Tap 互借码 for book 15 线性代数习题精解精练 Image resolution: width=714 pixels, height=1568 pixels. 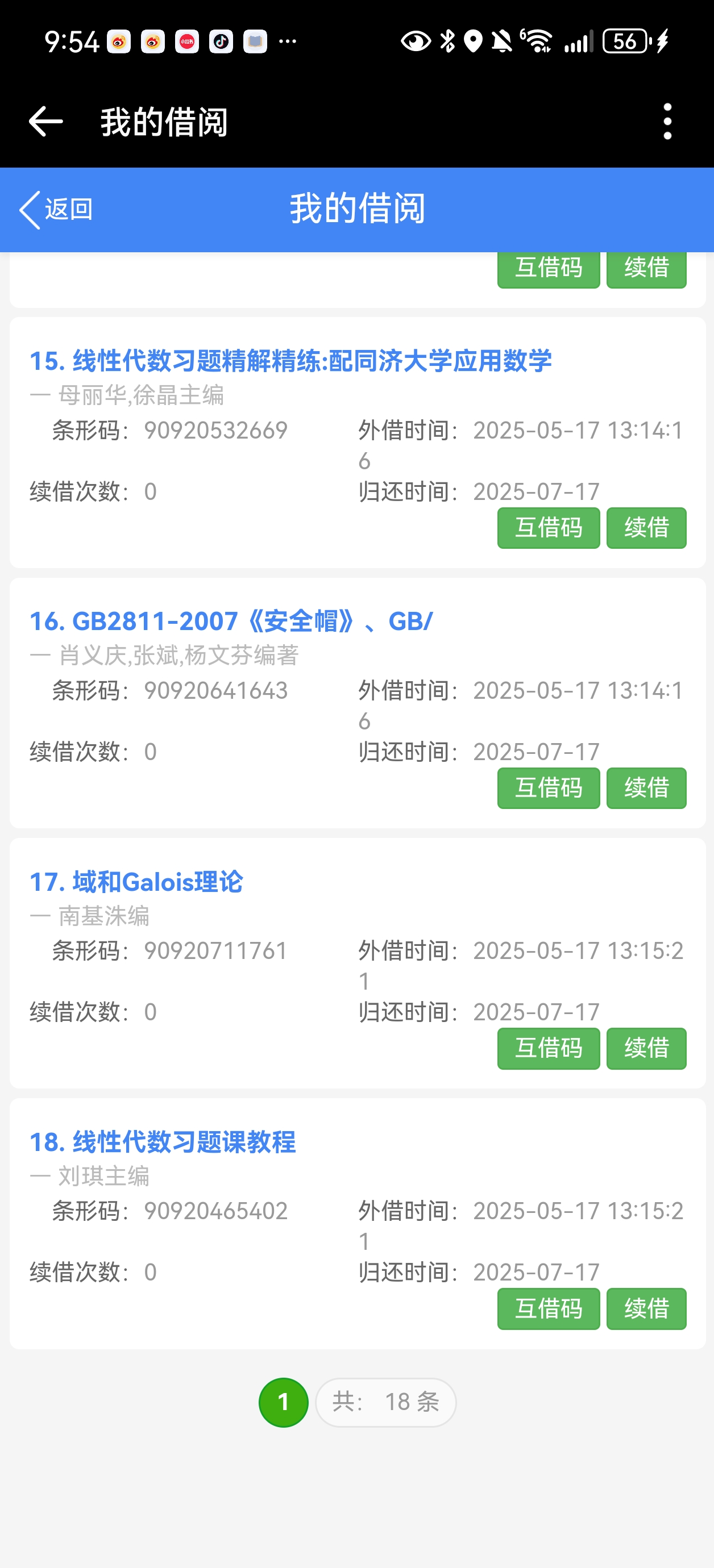point(549,528)
